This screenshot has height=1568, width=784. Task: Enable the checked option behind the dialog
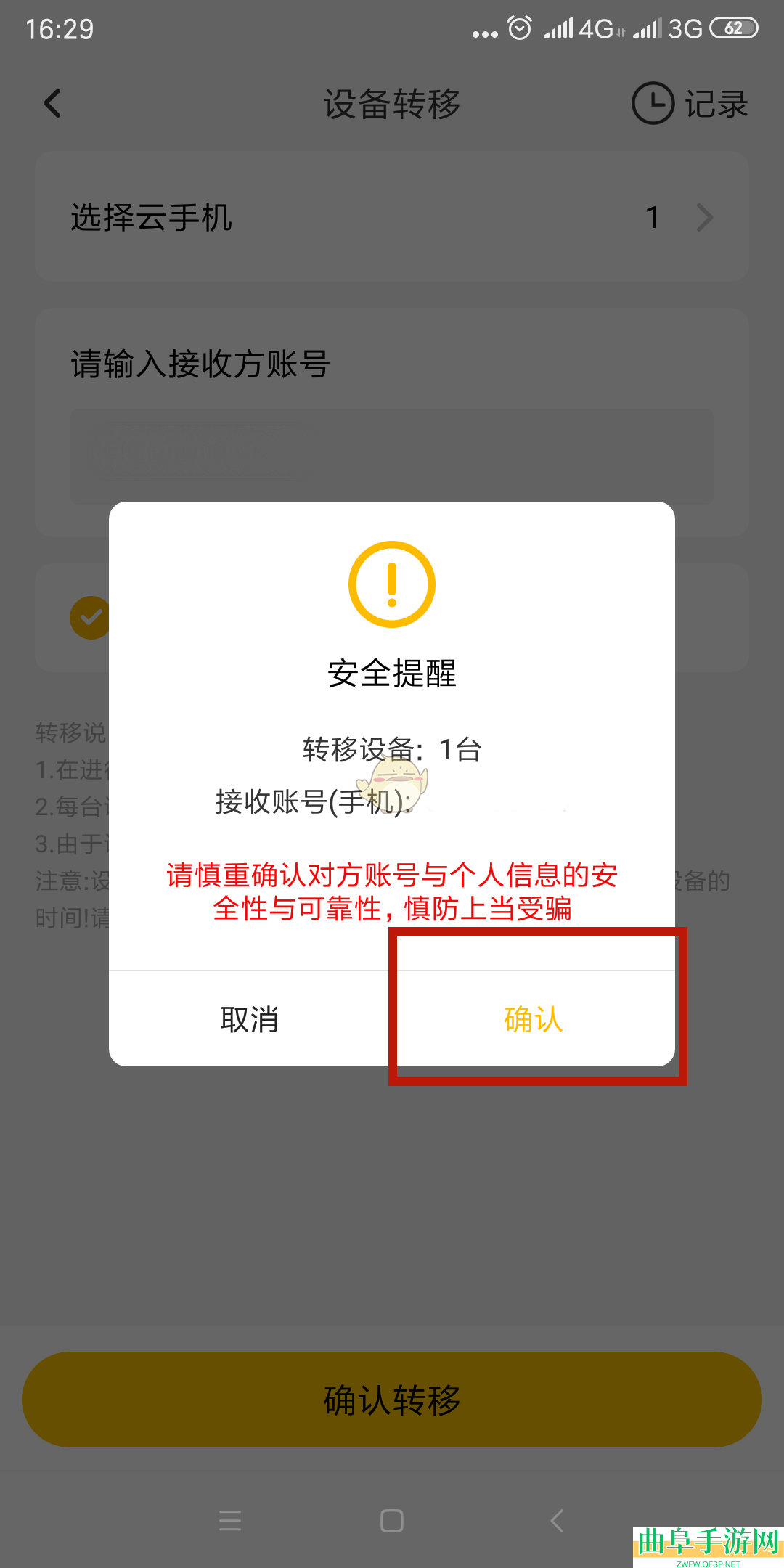tap(90, 617)
